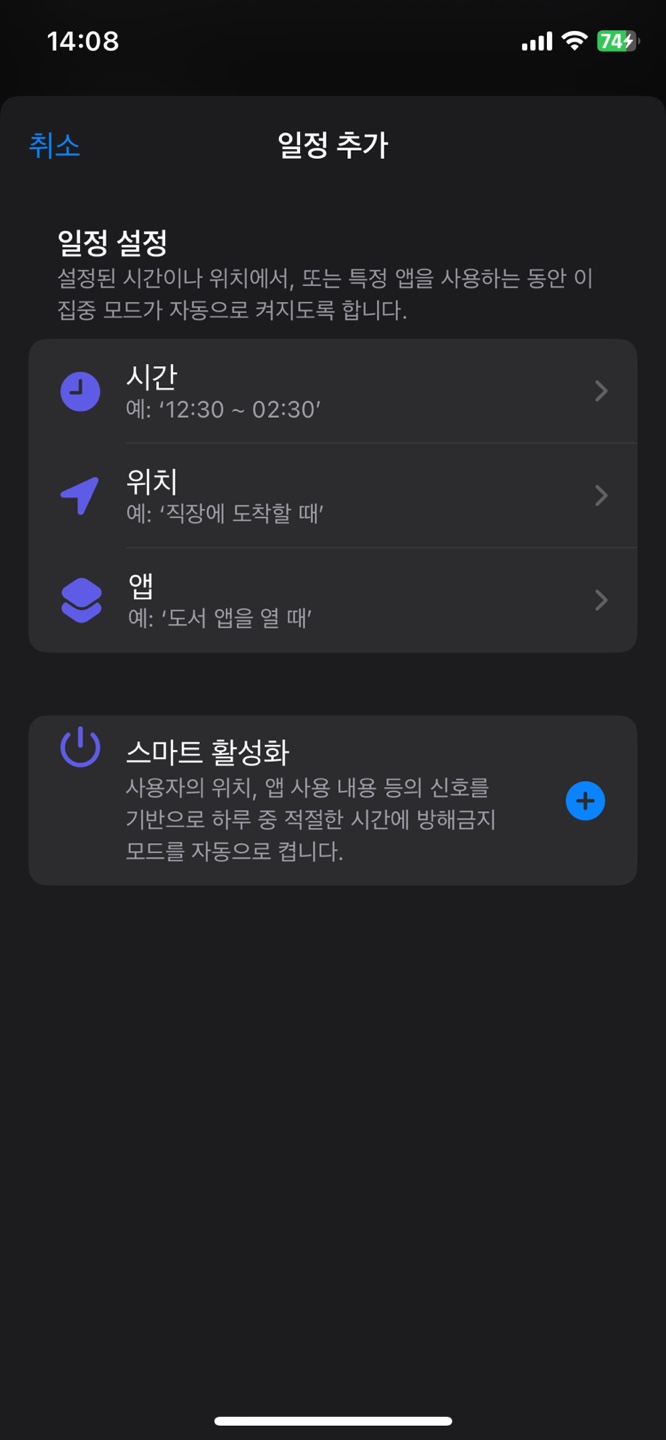
Task: Open the 시간 schedule option
Action: pyautogui.click(x=333, y=391)
